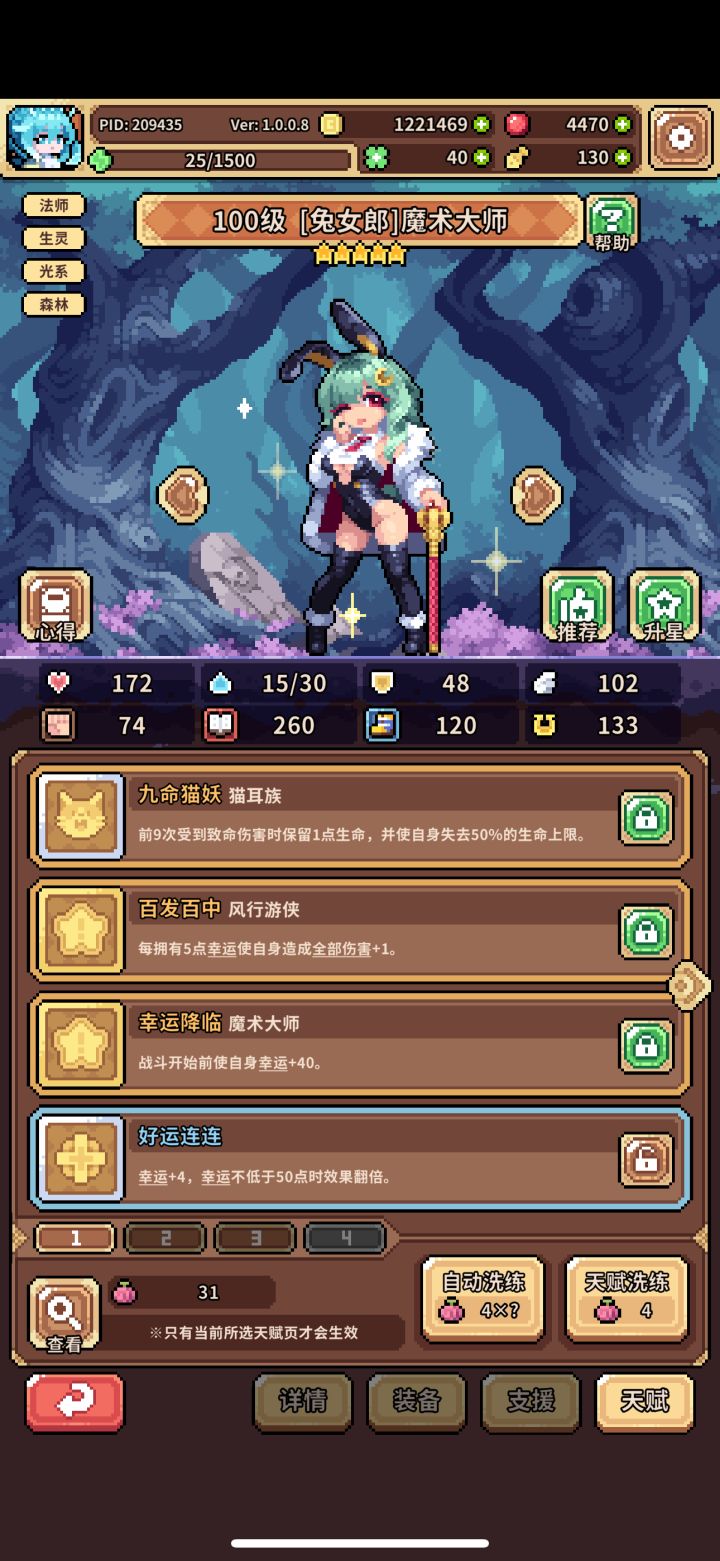
Task: Click the right arrow beside the character
Action: (536, 493)
